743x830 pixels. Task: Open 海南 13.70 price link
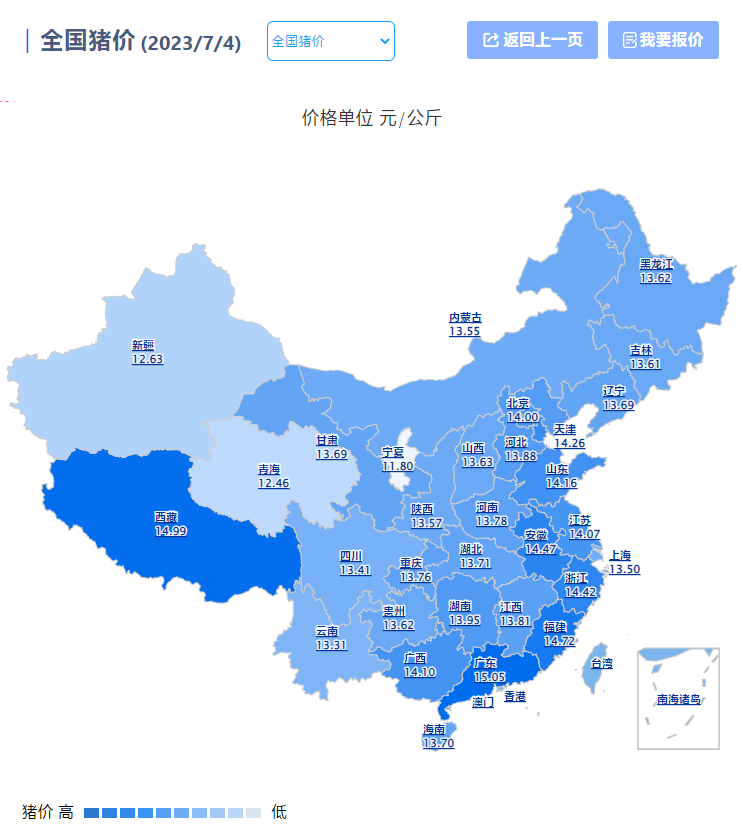click(x=438, y=737)
